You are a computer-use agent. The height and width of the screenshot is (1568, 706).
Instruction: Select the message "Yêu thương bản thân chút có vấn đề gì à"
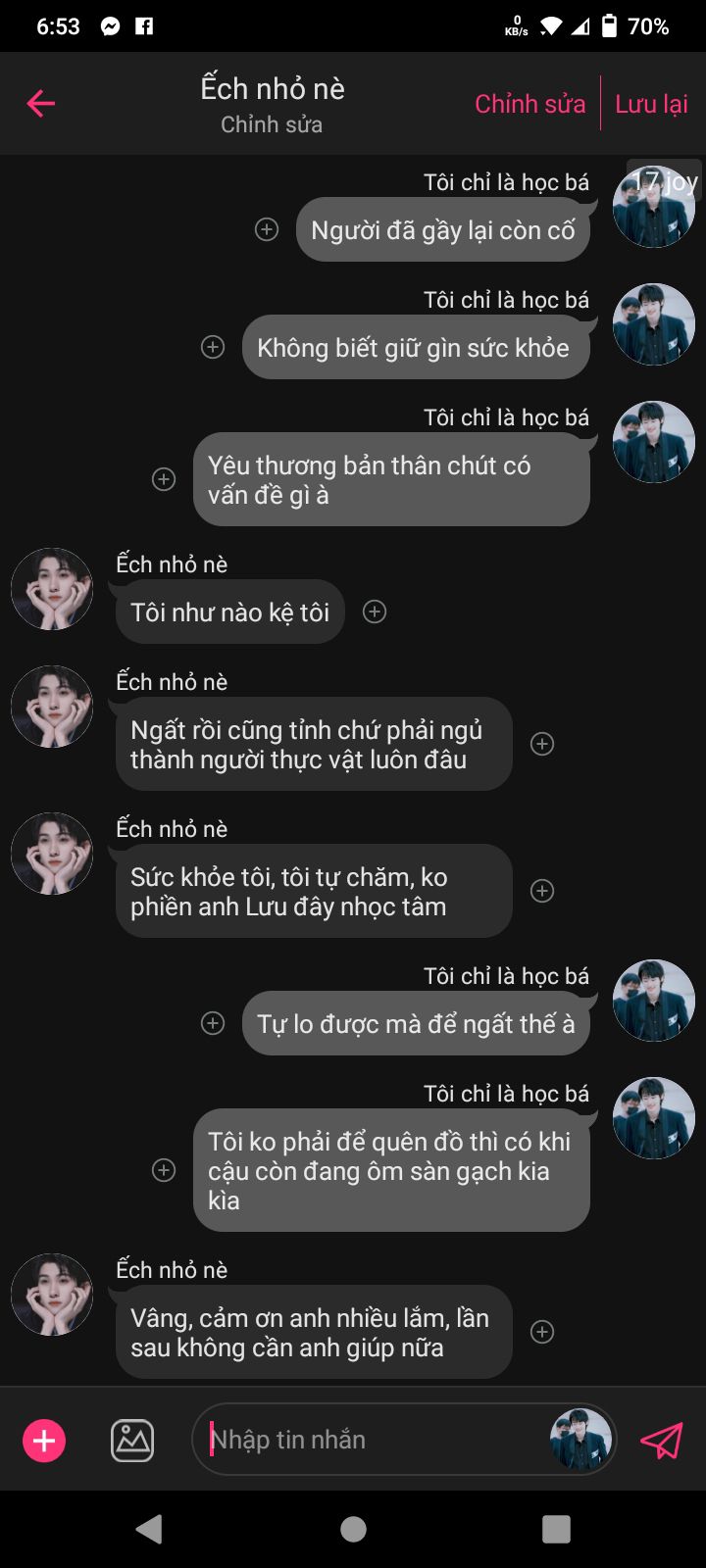click(391, 479)
